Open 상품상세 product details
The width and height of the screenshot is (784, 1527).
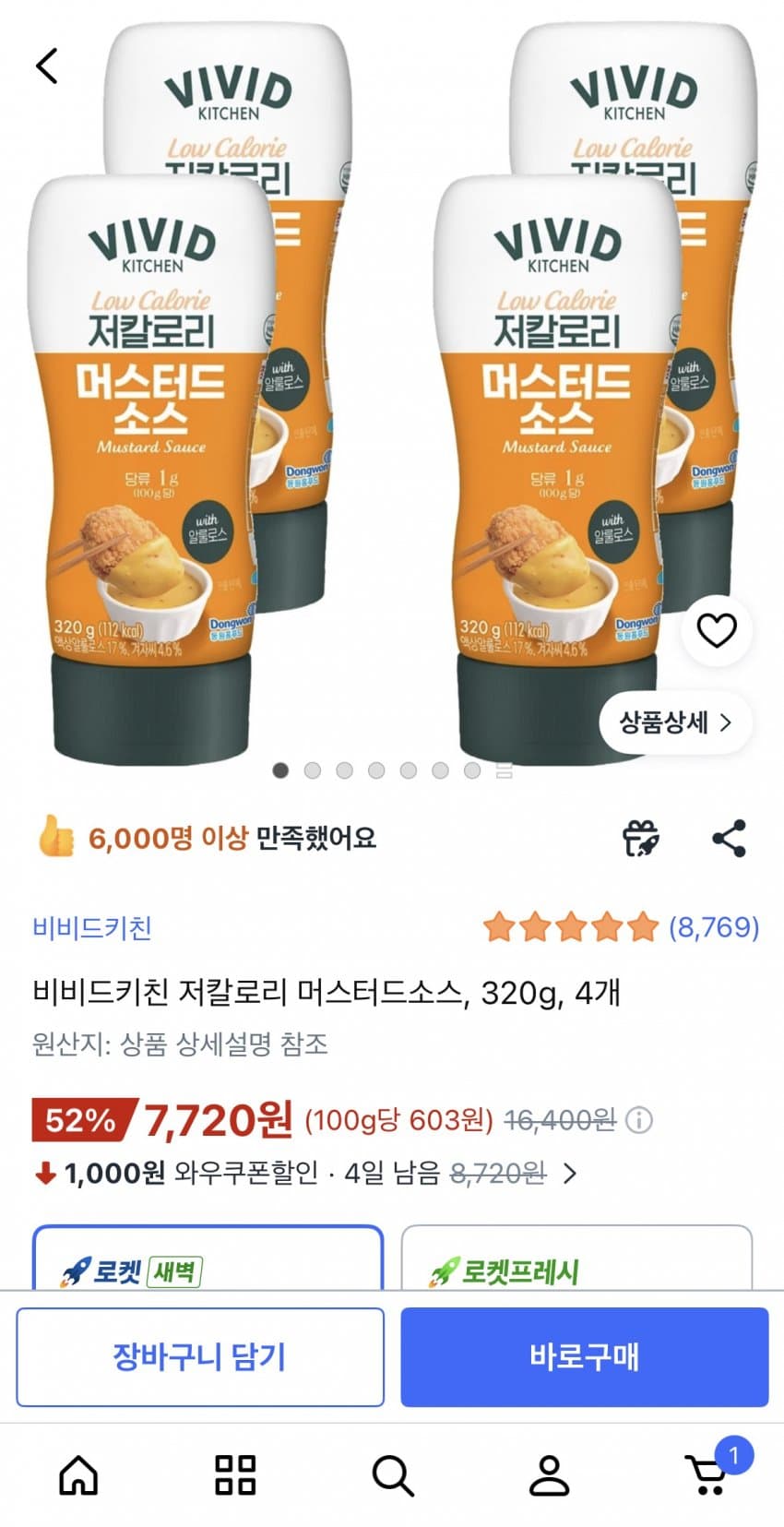[x=675, y=722]
